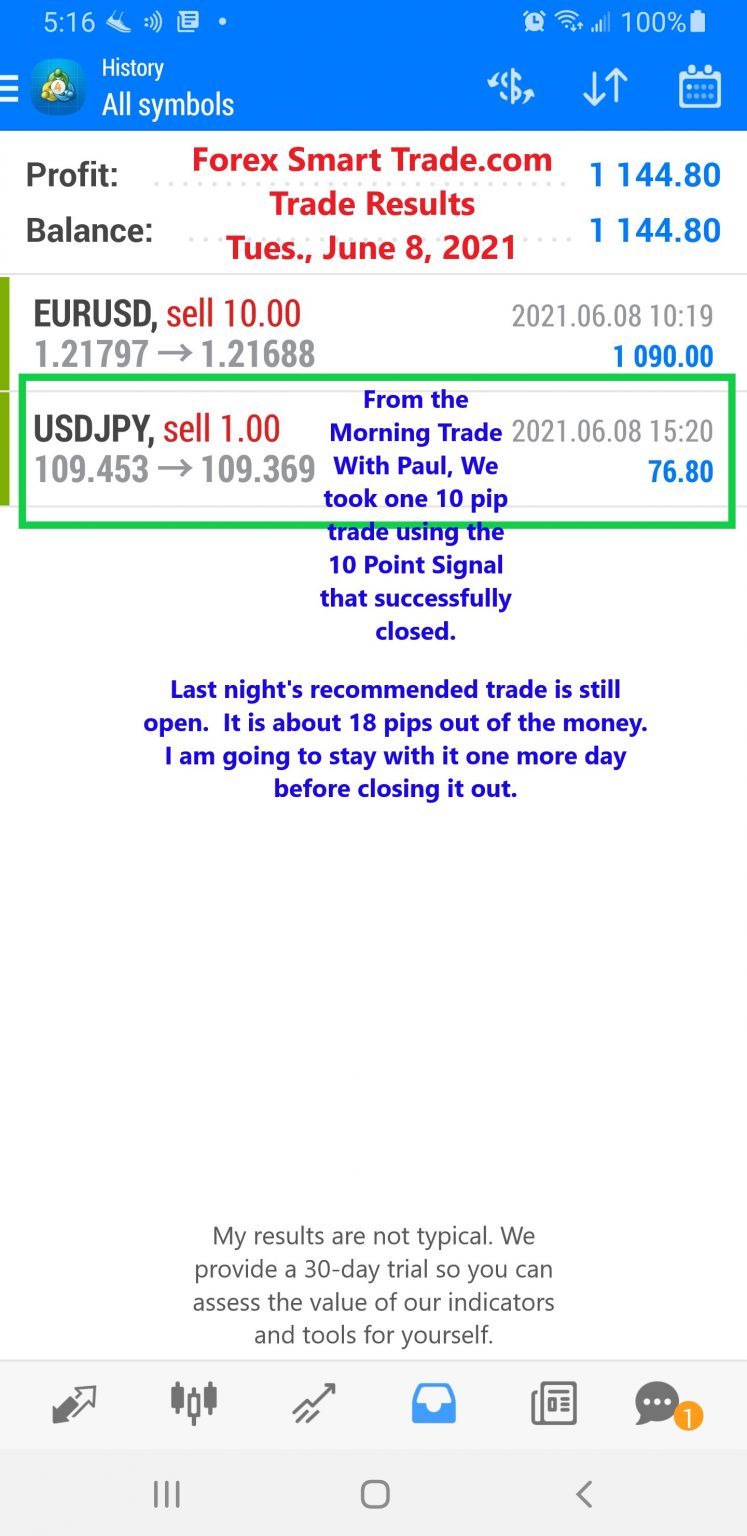Open the symbol filter currency icon
The image size is (747, 1536).
[x=511, y=87]
